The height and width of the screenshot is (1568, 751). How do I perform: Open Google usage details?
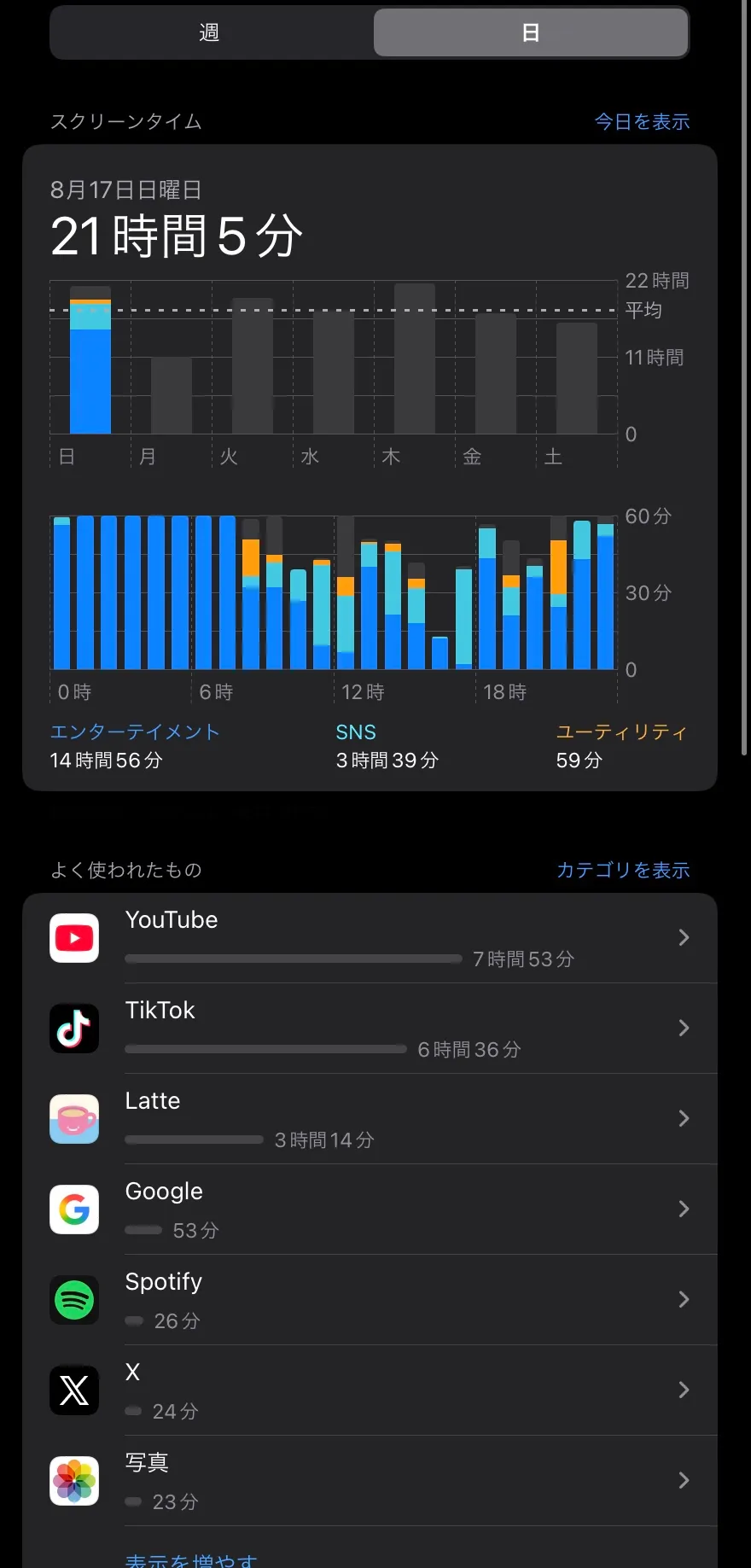coord(370,1210)
